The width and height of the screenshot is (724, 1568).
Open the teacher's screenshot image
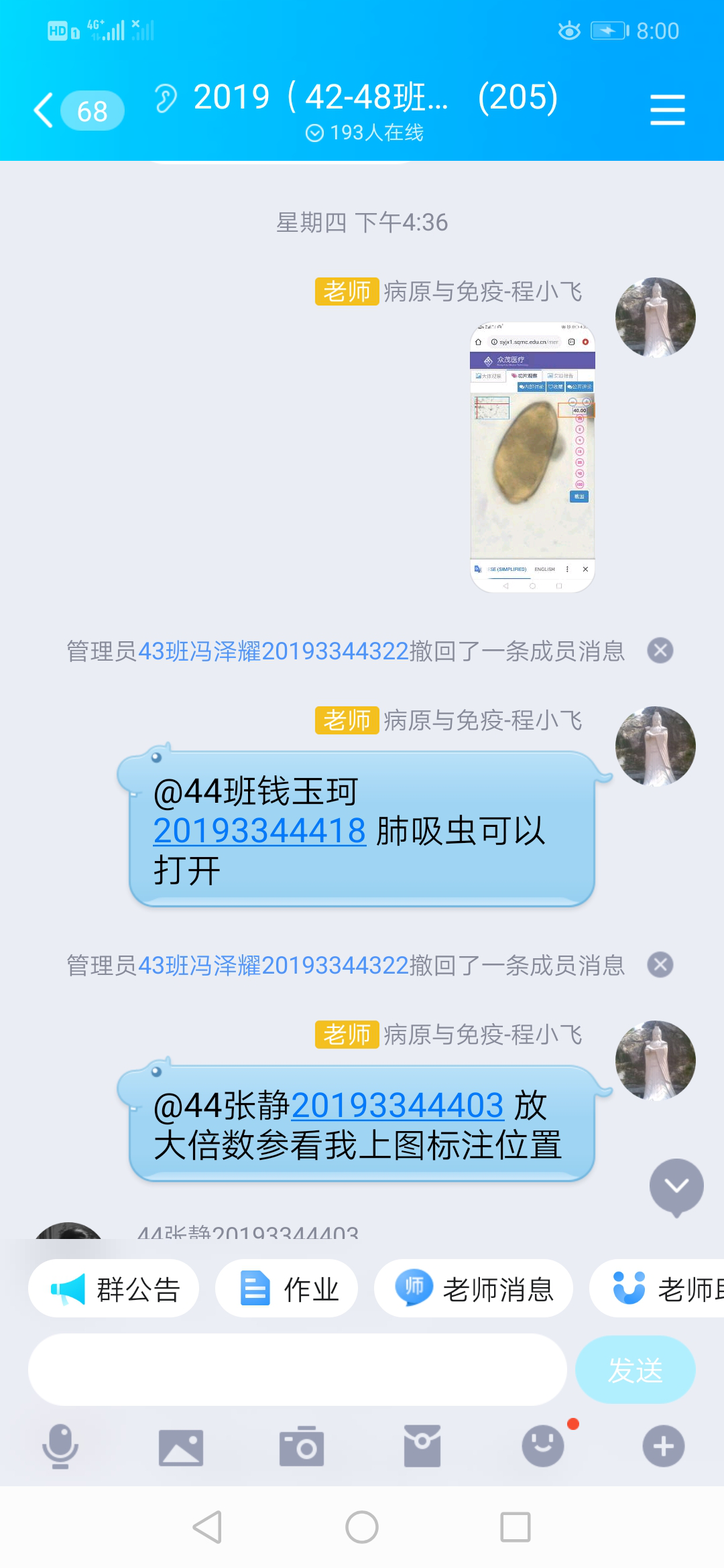click(532, 458)
